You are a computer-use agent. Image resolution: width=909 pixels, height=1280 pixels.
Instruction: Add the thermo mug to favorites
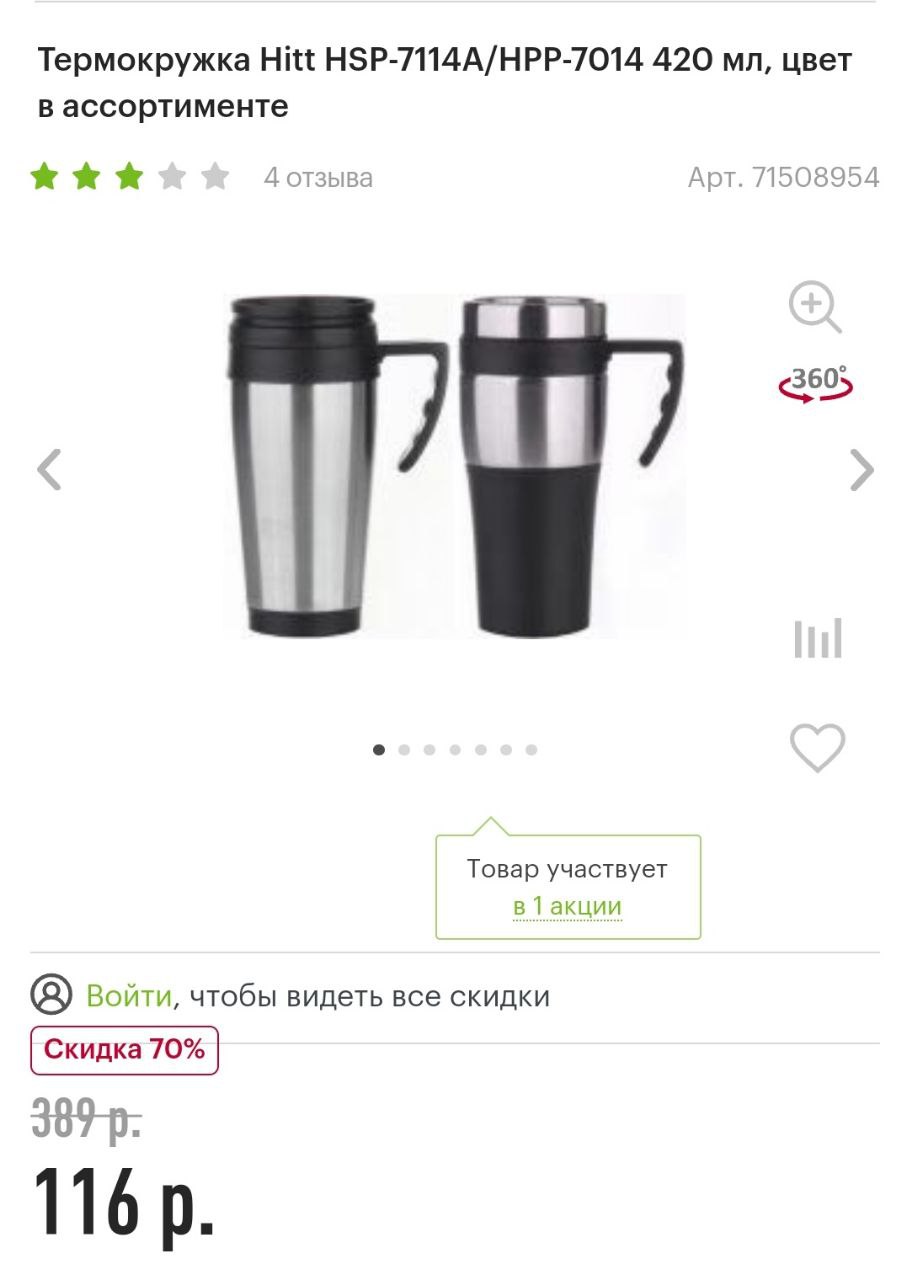[817, 748]
